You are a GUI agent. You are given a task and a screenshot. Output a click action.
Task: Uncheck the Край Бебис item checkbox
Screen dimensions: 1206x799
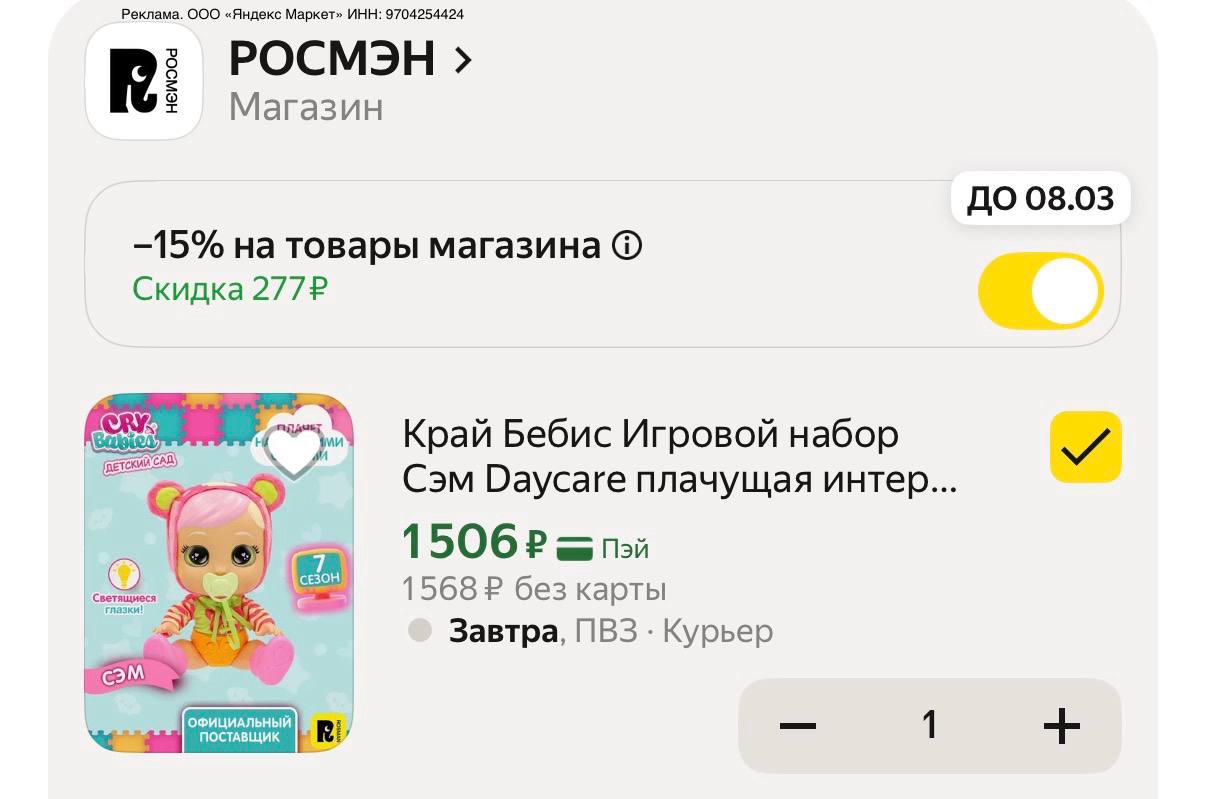click(x=1085, y=447)
